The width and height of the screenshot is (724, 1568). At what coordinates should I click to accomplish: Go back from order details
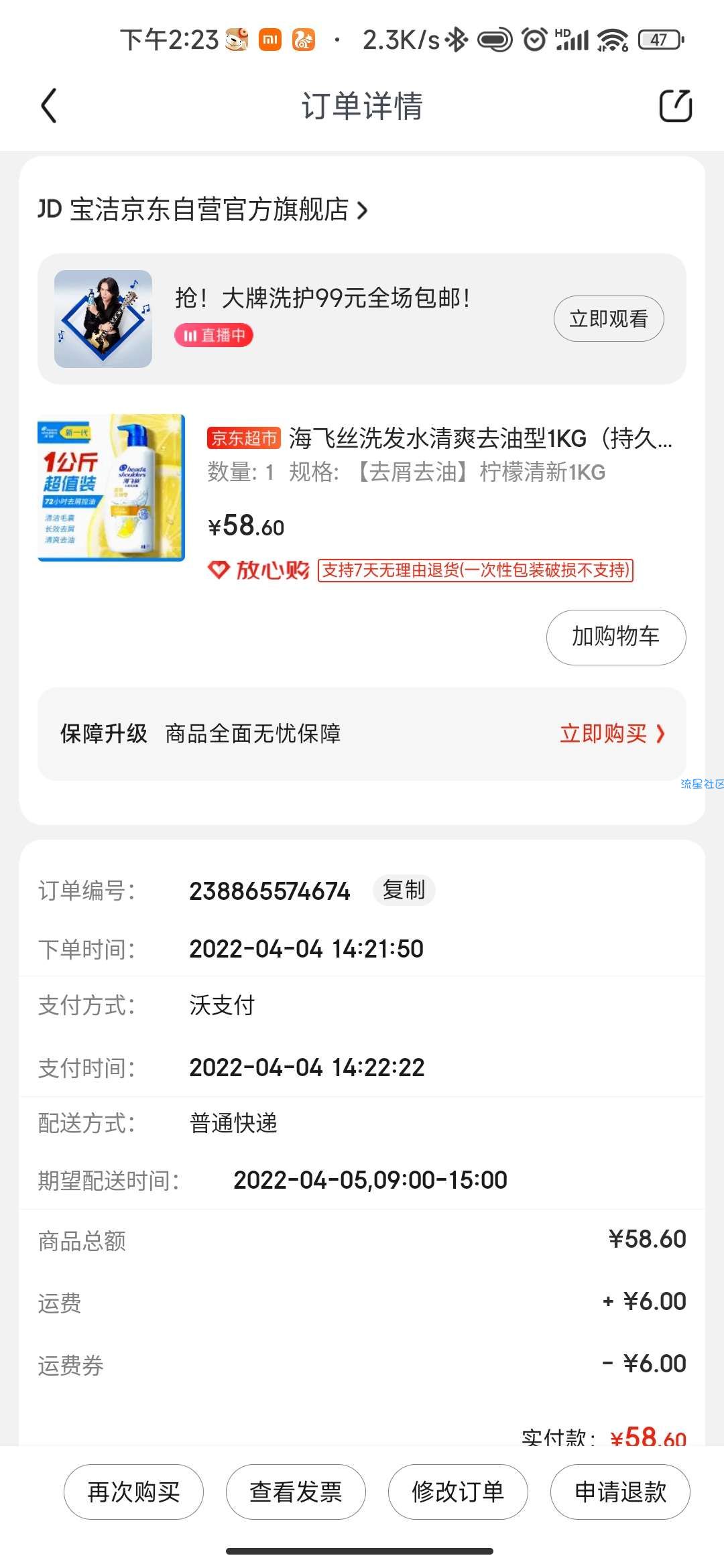pyautogui.click(x=48, y=106)
